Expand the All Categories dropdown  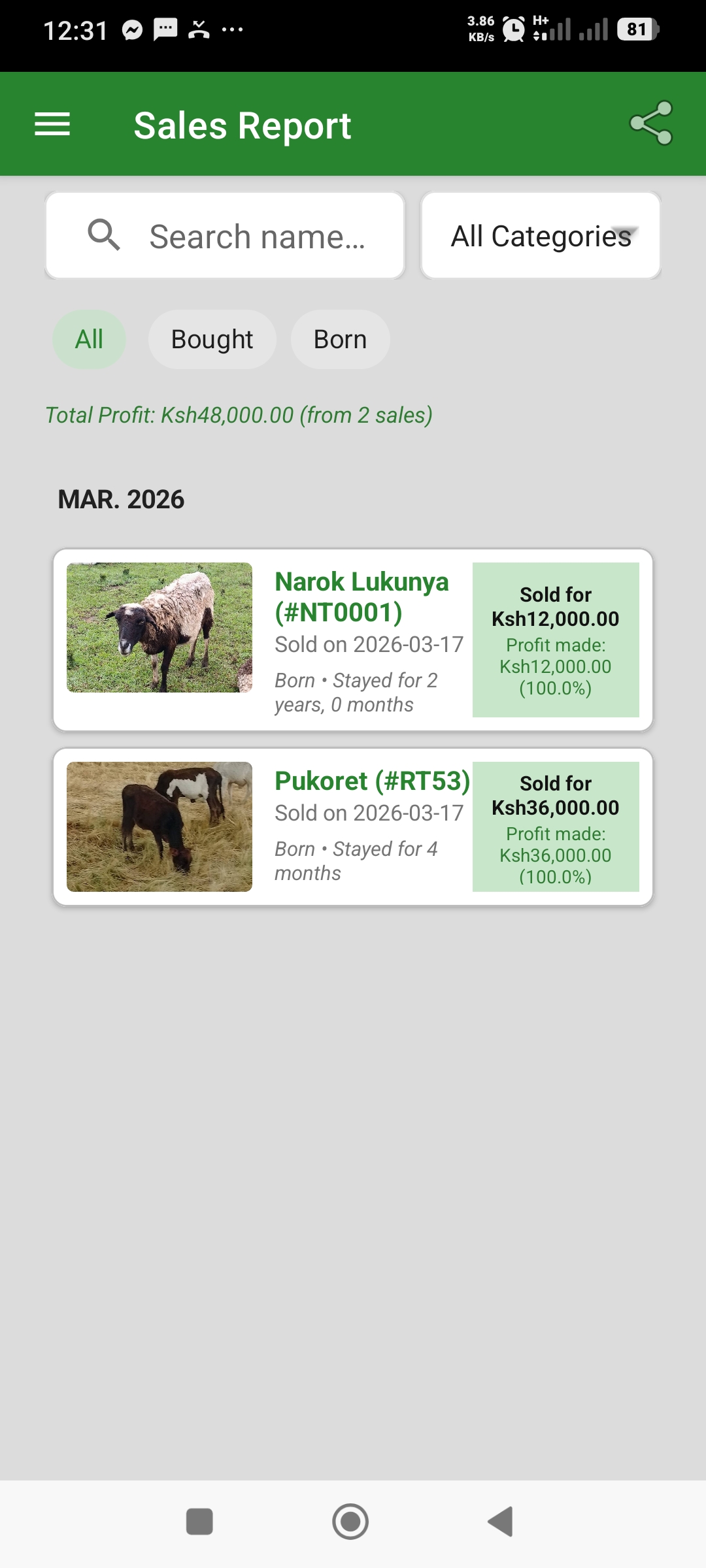pos(541,236)
